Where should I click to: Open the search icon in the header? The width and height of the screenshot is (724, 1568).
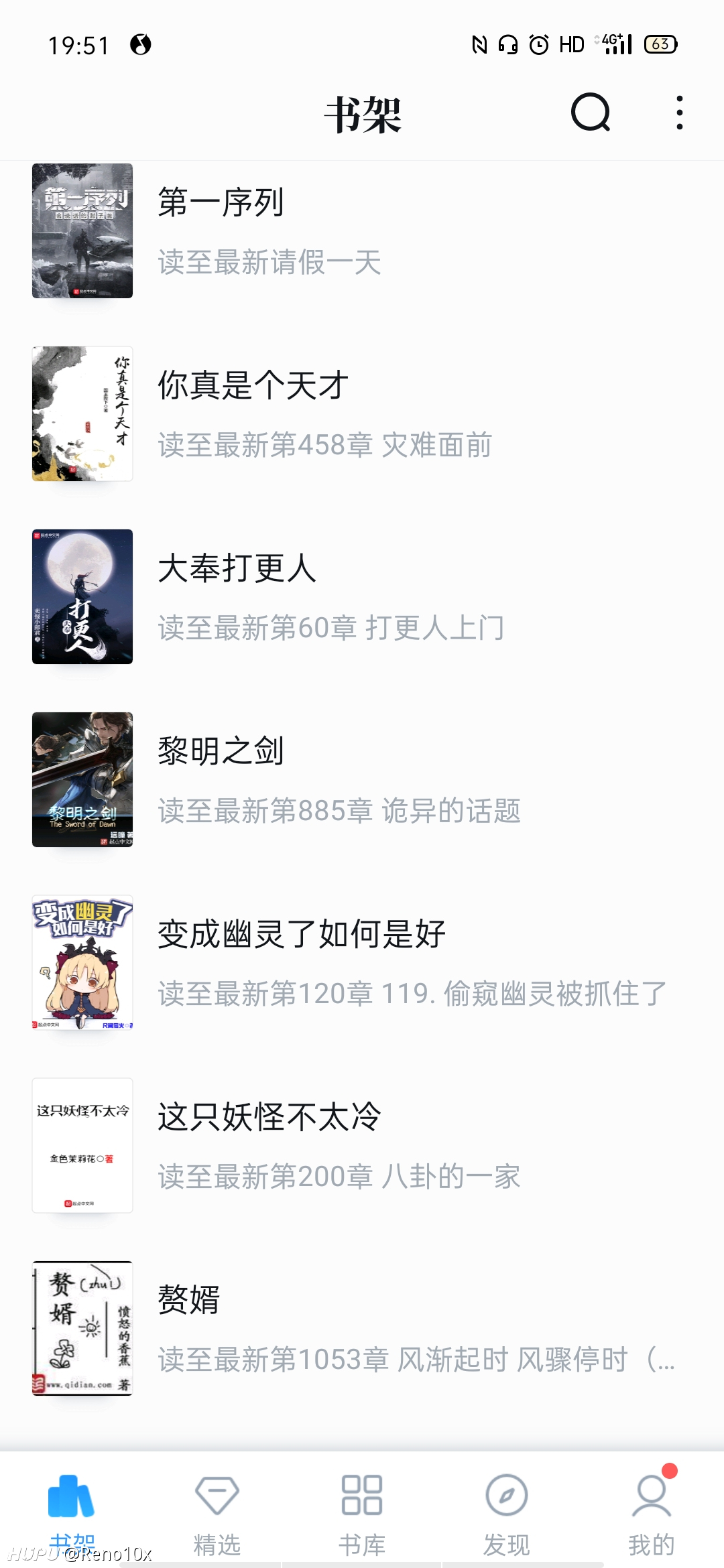click(591, 113)
